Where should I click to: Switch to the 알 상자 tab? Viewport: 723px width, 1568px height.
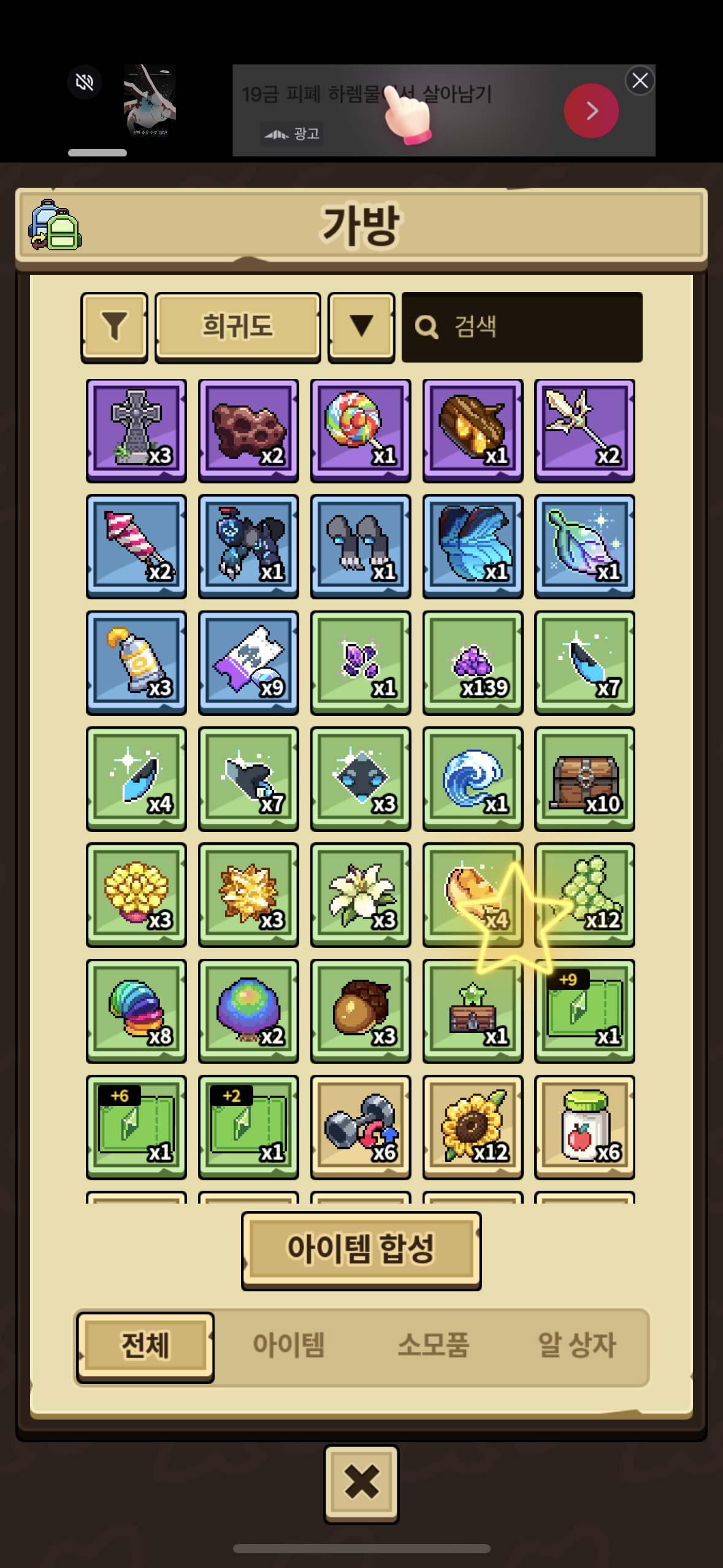[x=576, y=1345]
